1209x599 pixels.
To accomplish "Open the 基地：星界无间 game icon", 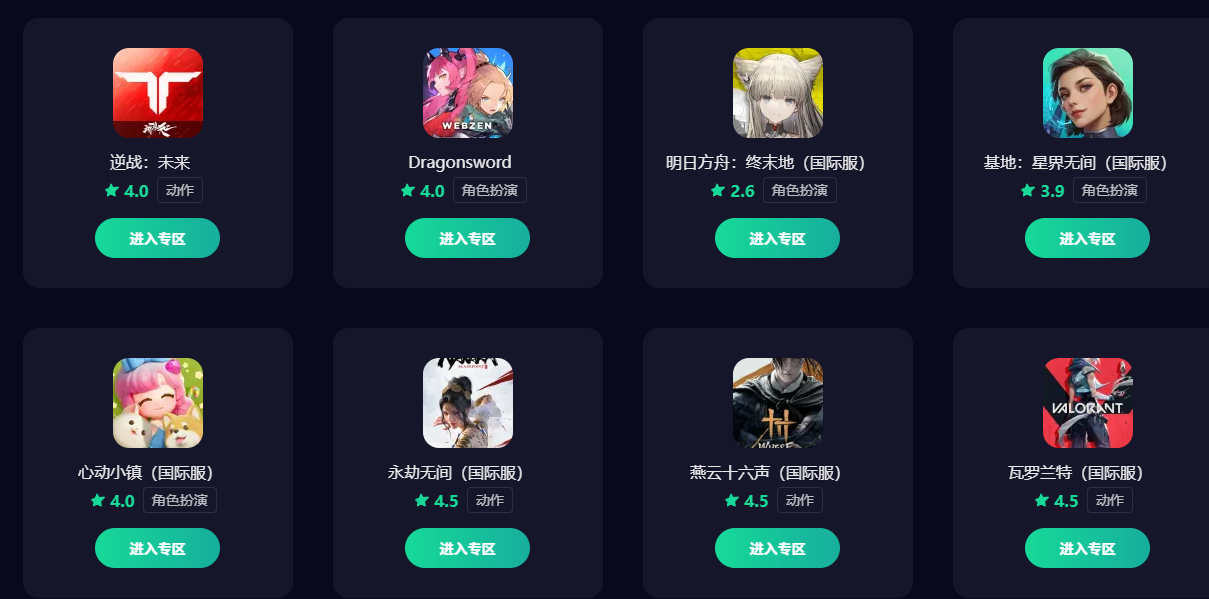I will click(x=1088, y=93).
